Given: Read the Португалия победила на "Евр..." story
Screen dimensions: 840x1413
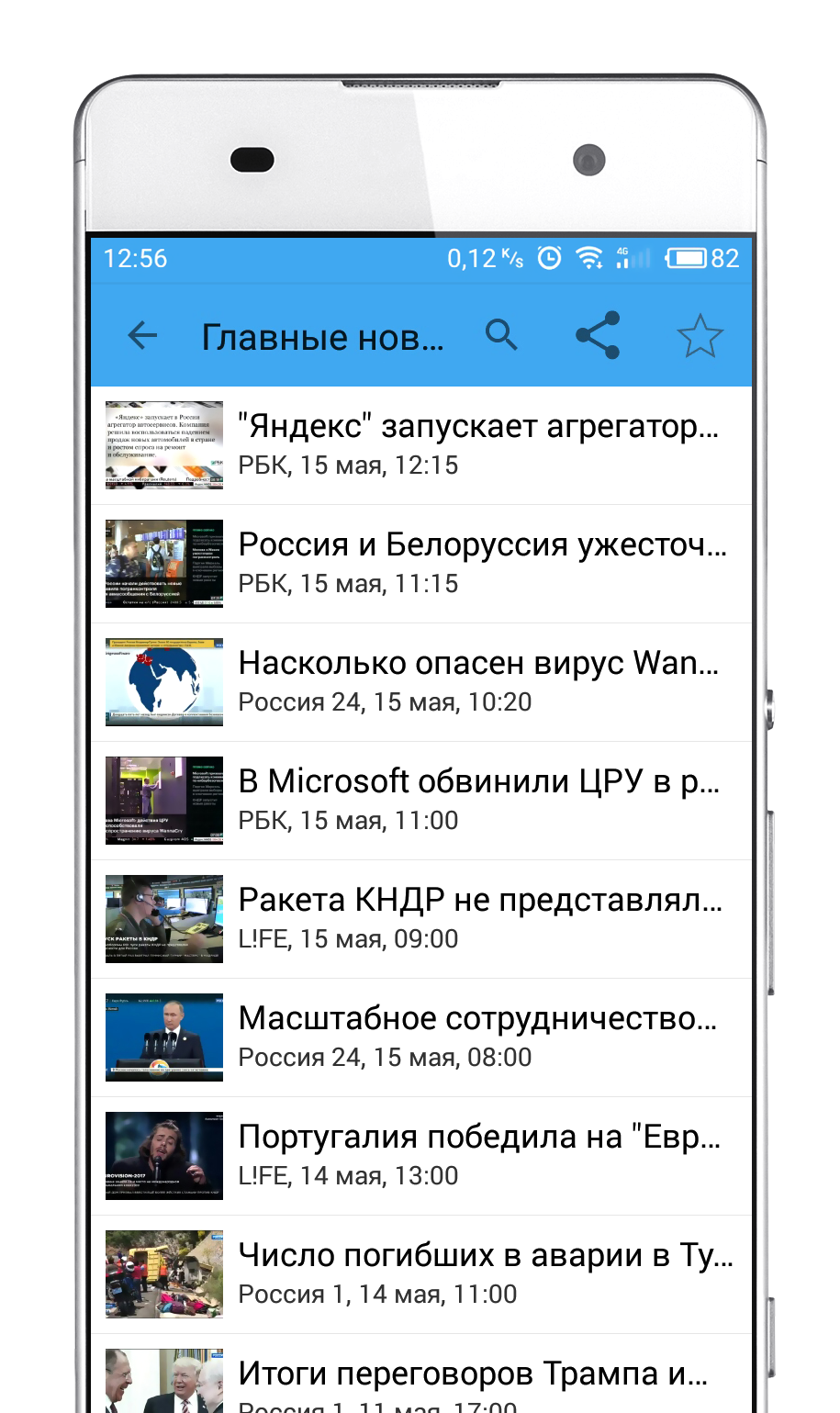Looking at the screenshot, I should [x=477, y=1155].
